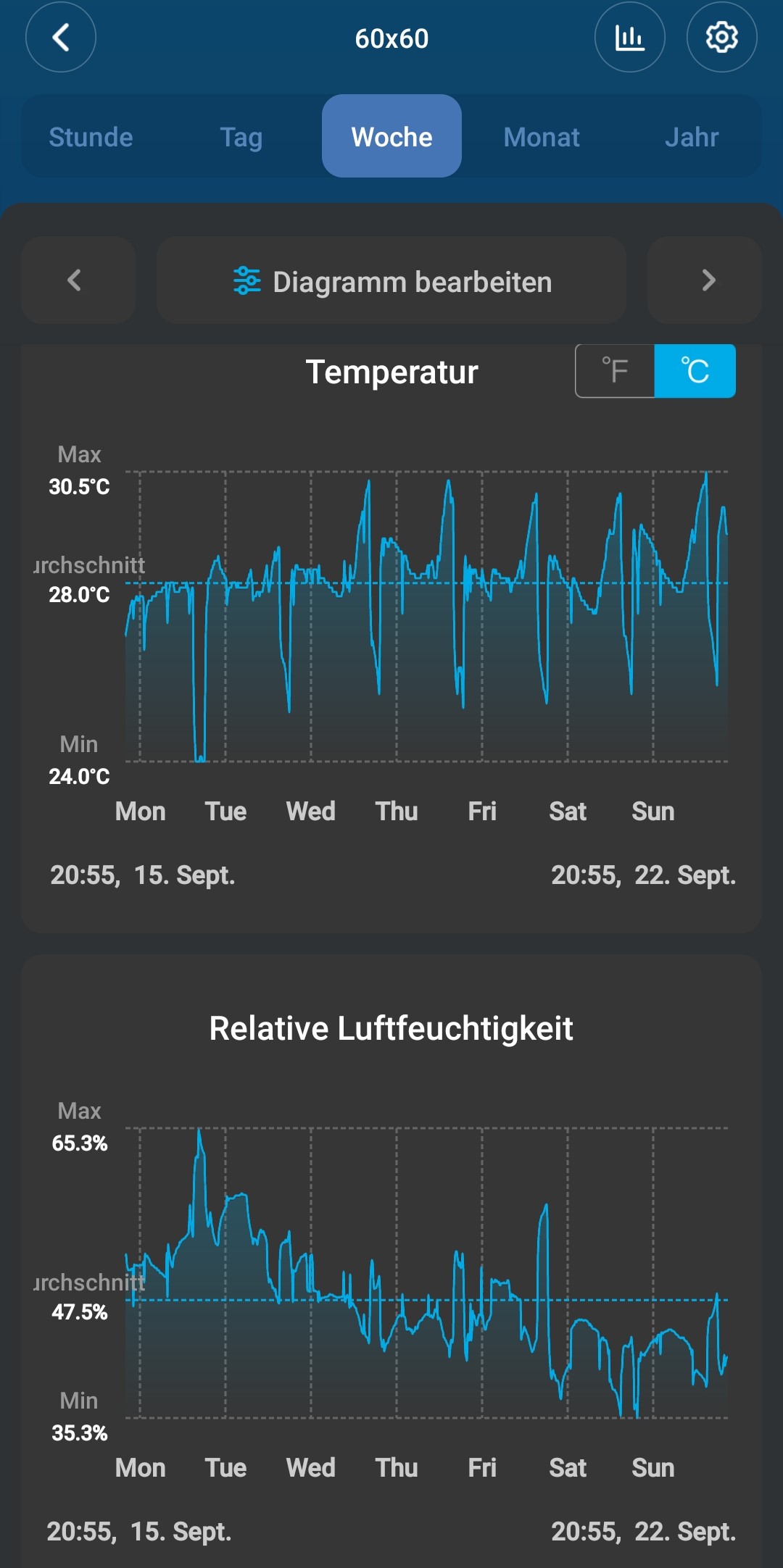The height and width of the screenshot is (1568, 783).
Task: Switch to the Stunde tab
Action: tap(91, 137)
